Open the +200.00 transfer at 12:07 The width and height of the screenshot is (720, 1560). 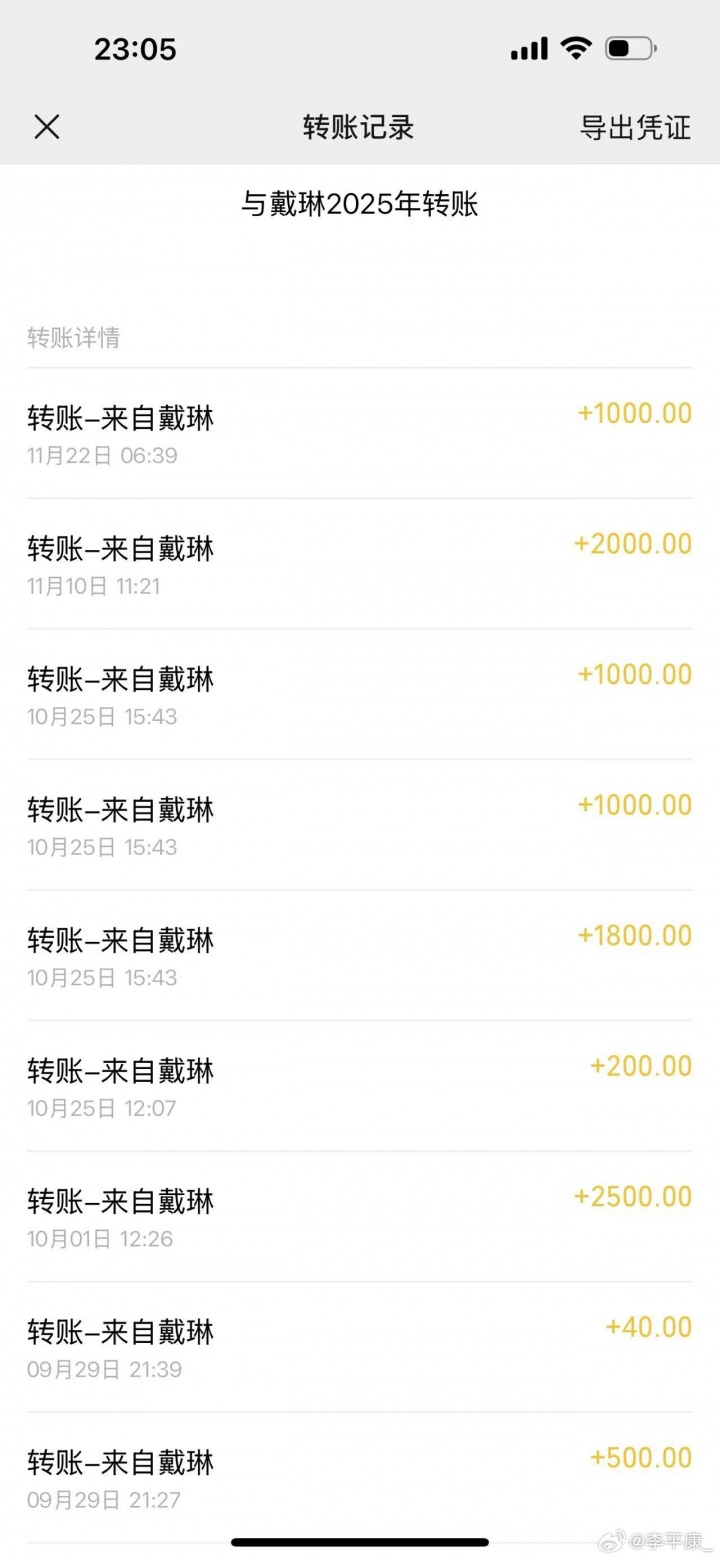[x=359, y=1086]
